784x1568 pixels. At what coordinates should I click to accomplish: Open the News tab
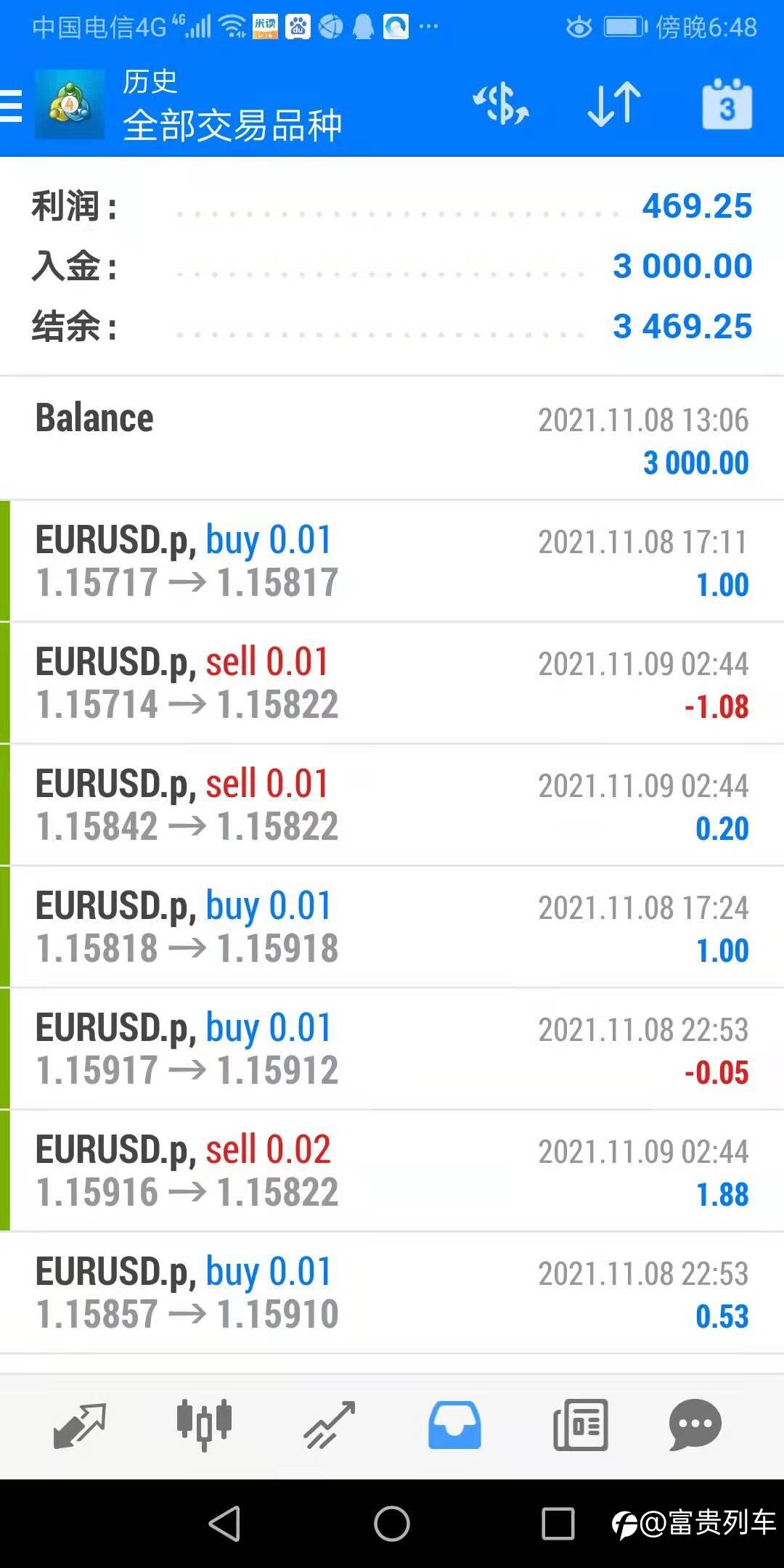click(x=580, y=1425)
